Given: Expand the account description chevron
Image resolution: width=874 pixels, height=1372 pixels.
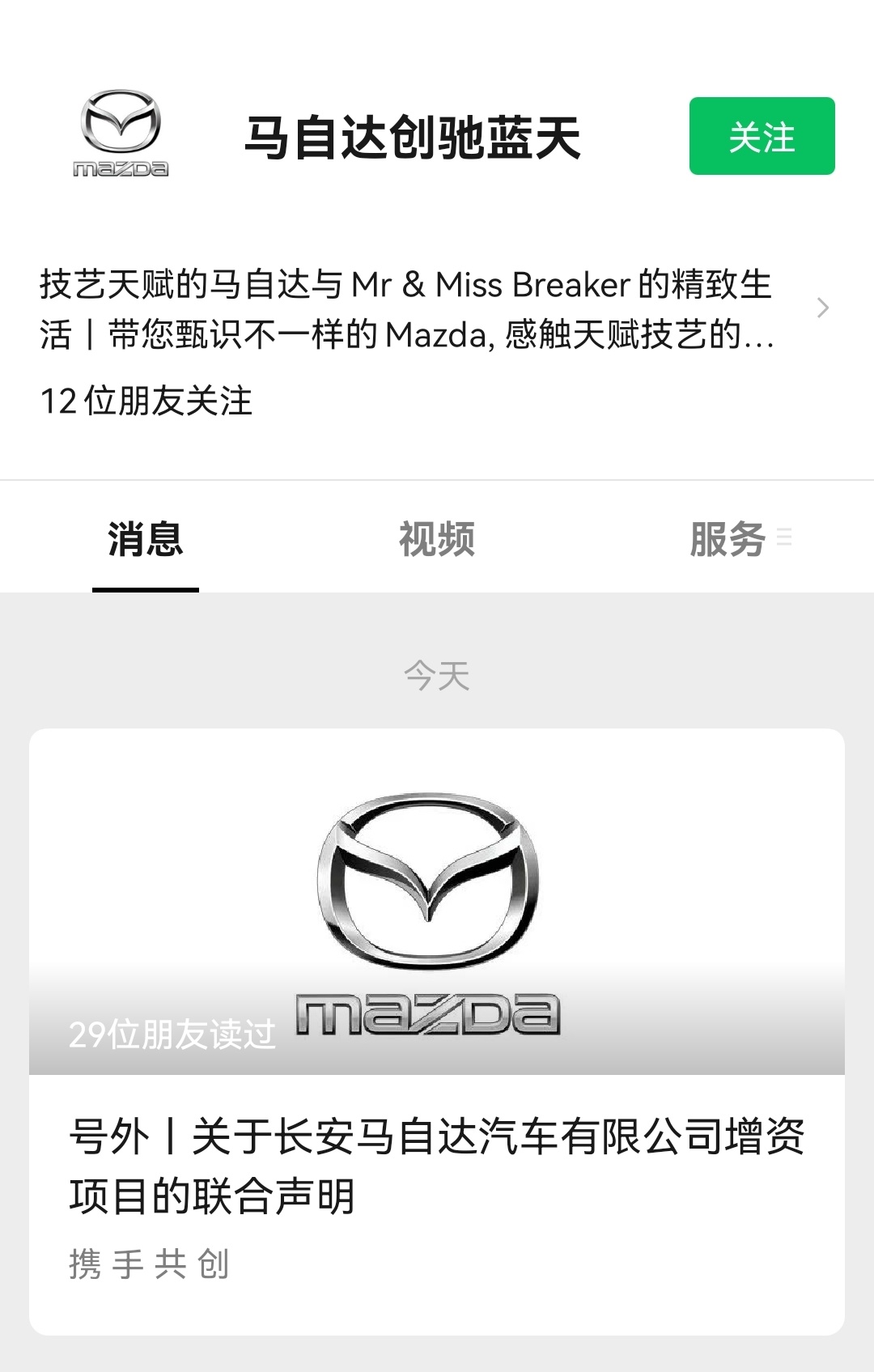Looking at the screenshot, I should [822, 308].
